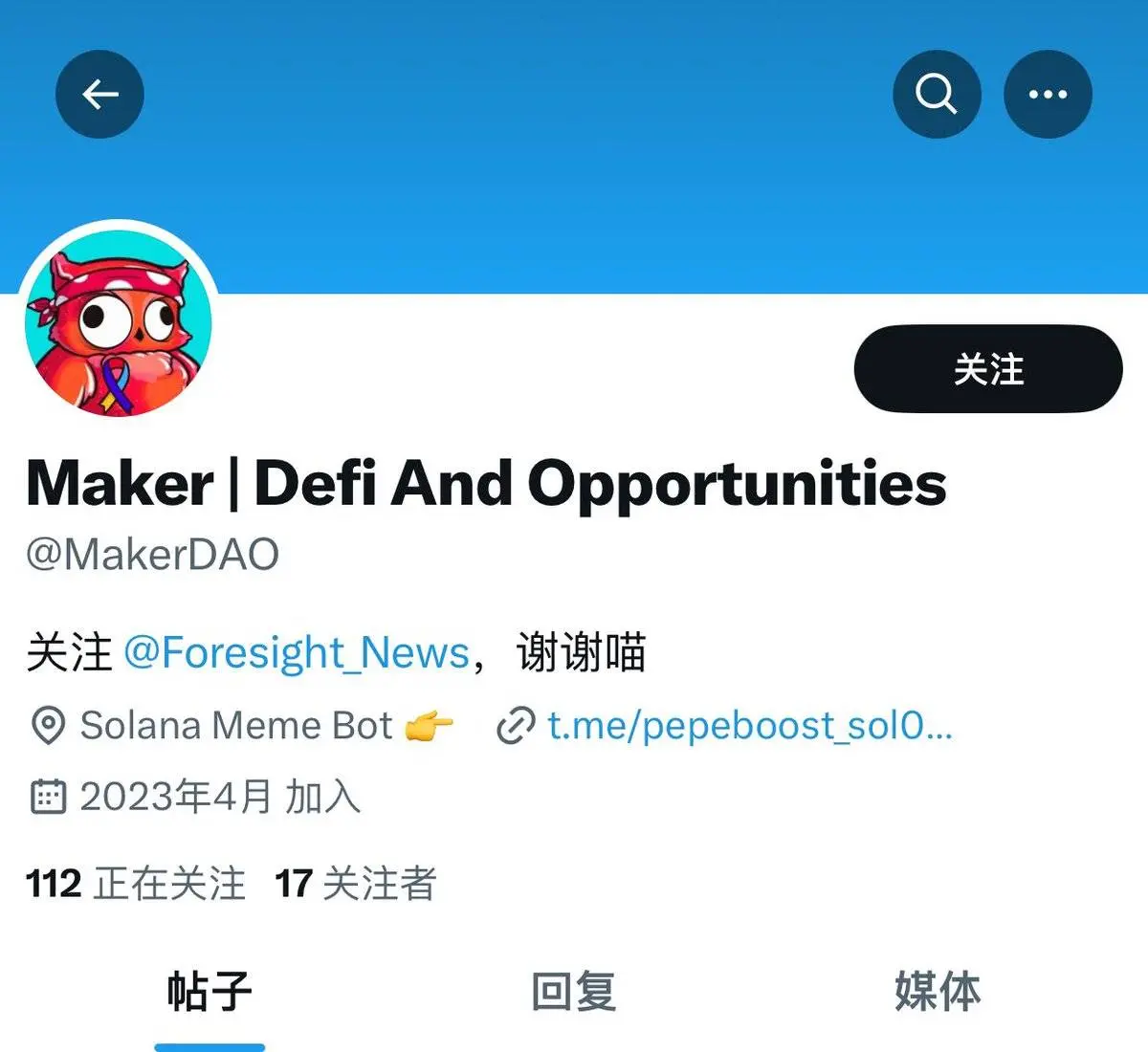Viewport: 1148px width, 1052px height.
Task: Open the three-dot overflow menu
Action: (x=1048, y=94)
